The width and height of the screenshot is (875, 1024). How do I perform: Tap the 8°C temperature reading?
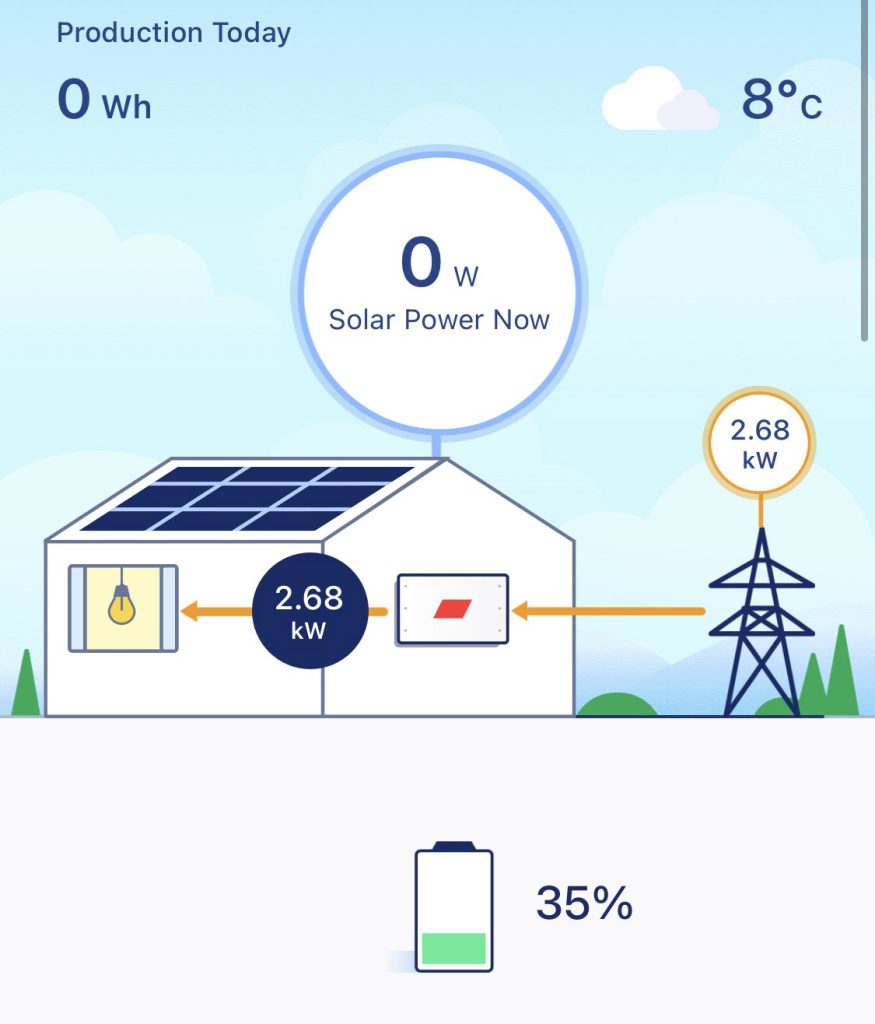pyautogui.click(x=782, y=100)
